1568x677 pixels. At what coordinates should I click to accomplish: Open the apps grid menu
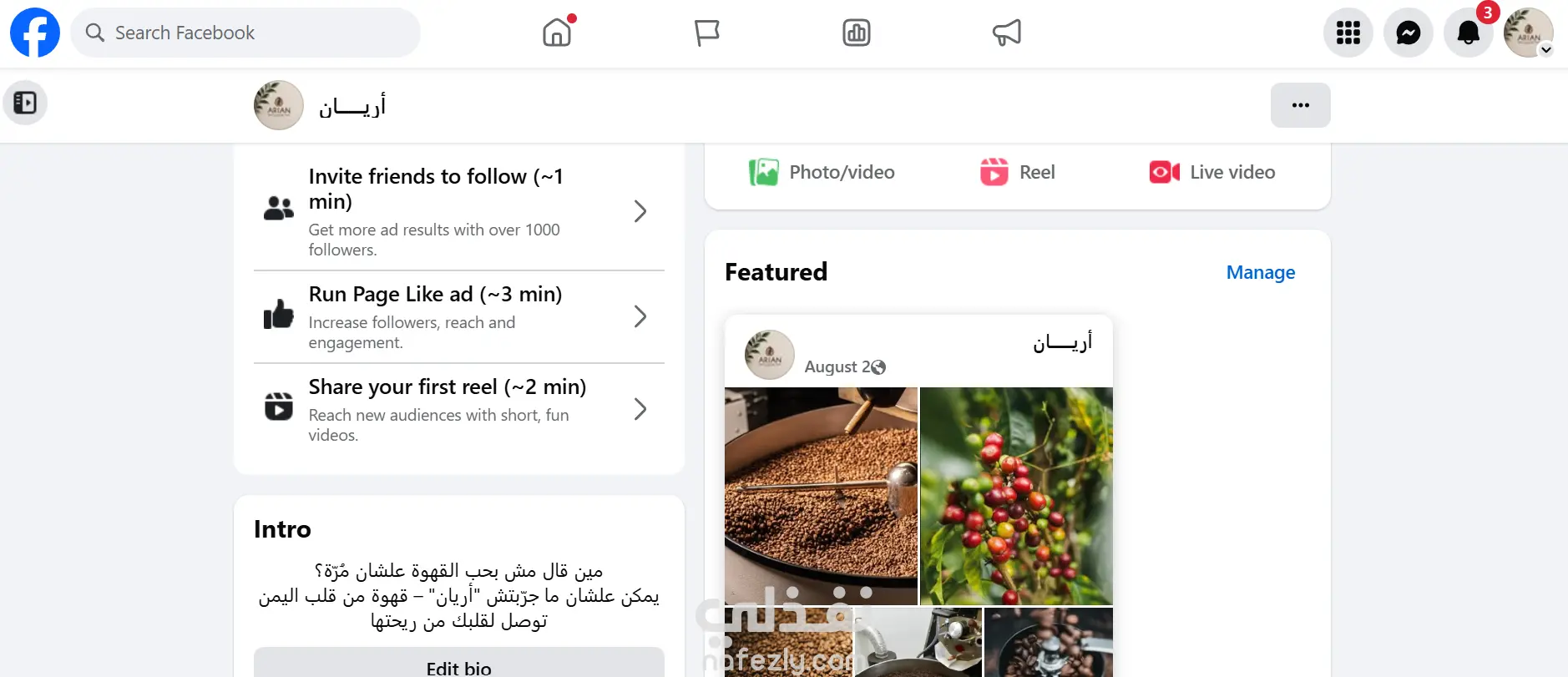click(1348, 33)
